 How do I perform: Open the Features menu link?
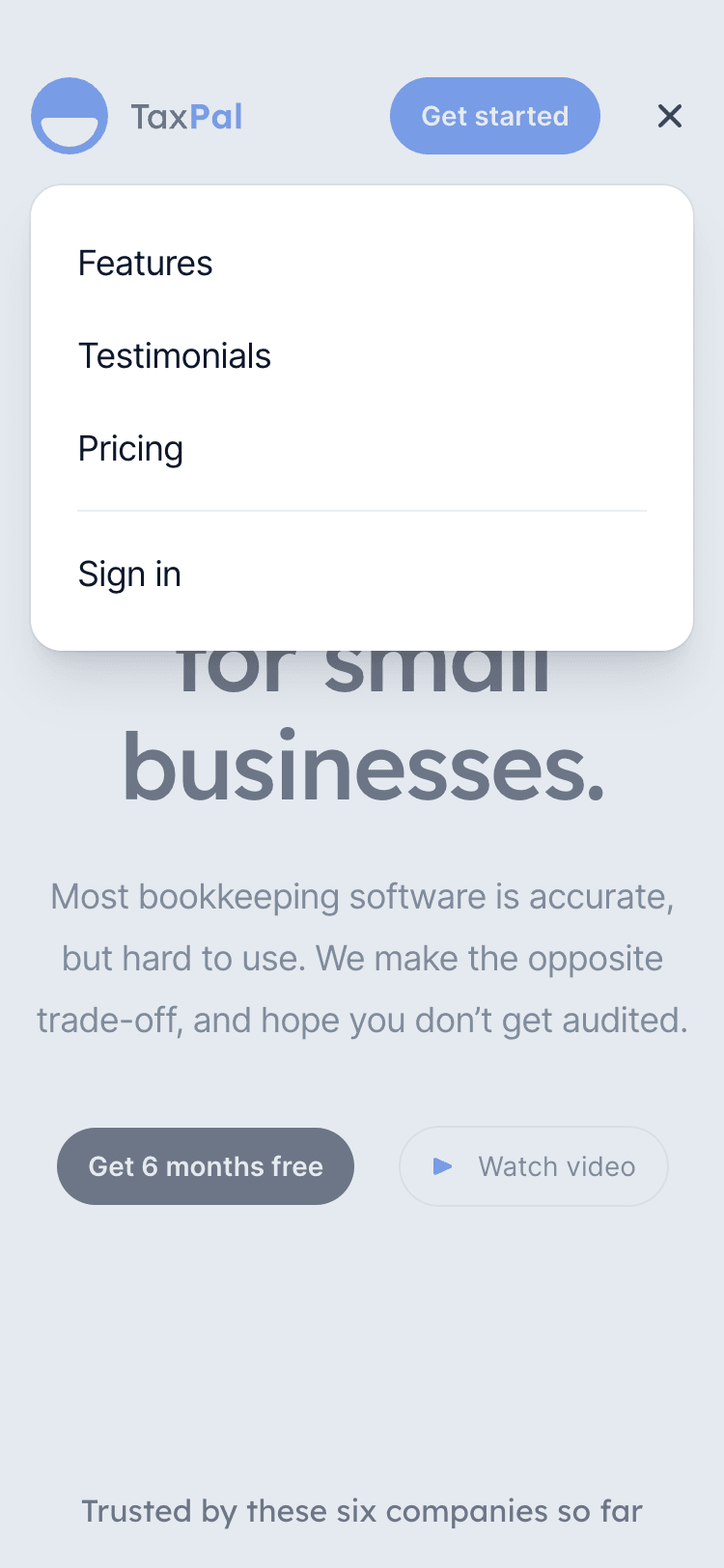click(x=146, y=264)
